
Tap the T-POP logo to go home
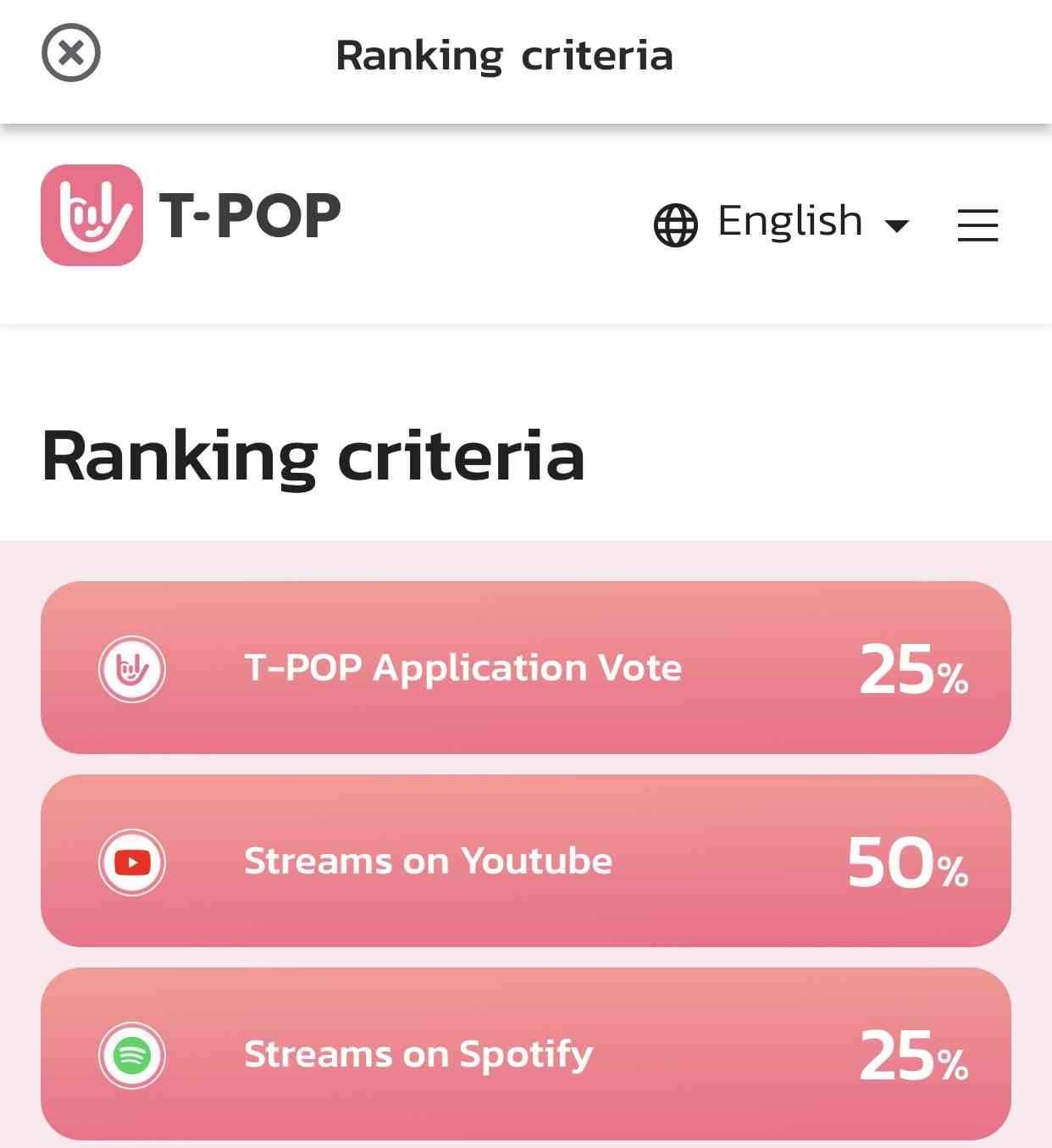point(191,215)
